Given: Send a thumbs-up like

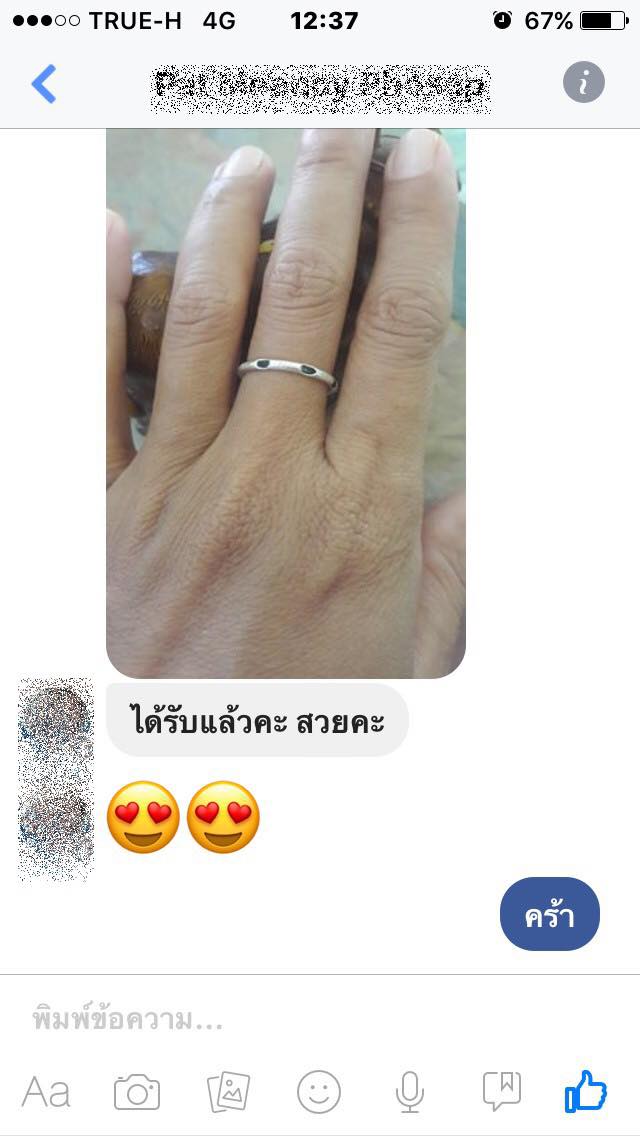Looking at the screenshot, I should [587, 1091].
